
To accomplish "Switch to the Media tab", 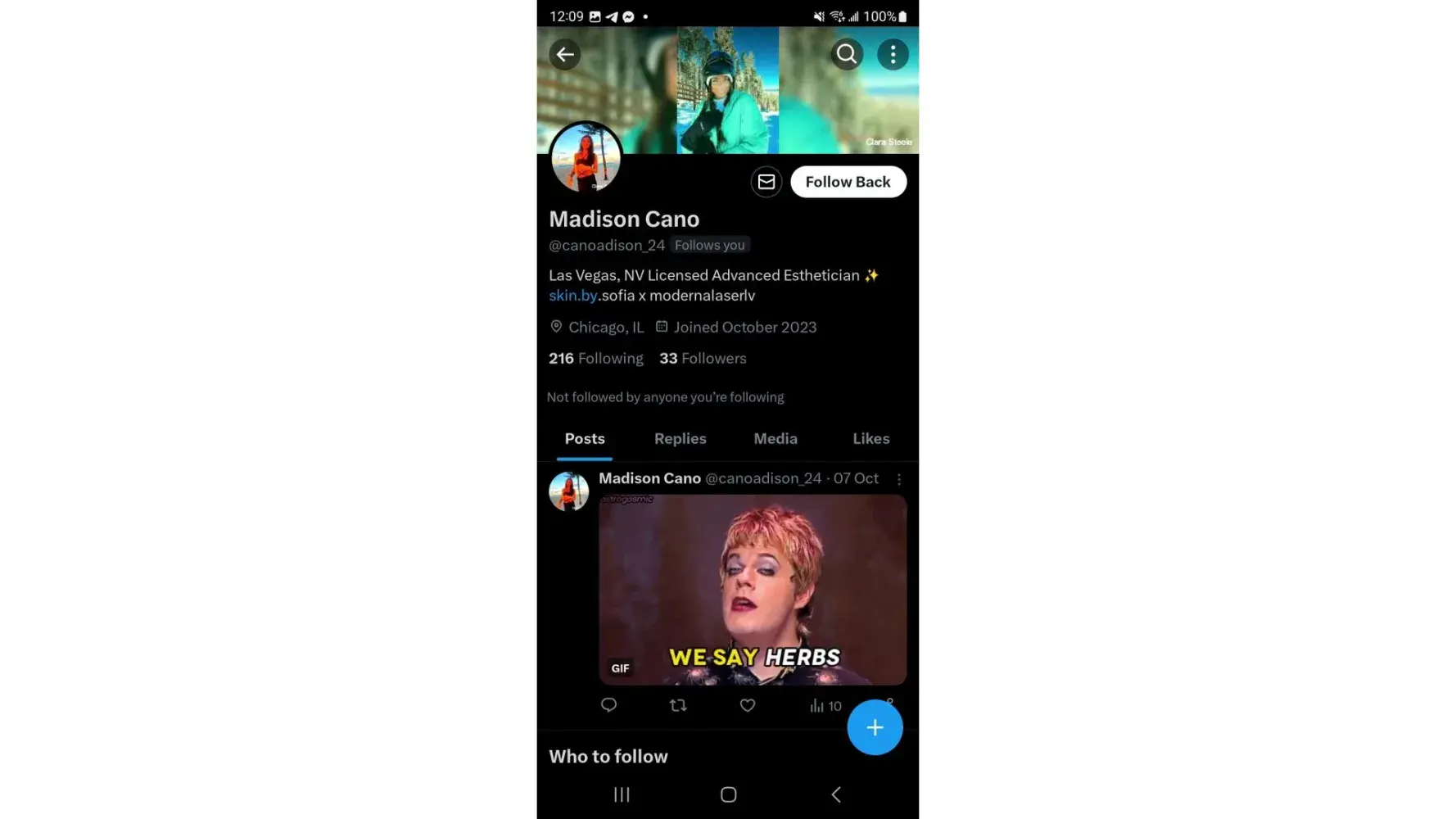I will [x=775, y=439].
